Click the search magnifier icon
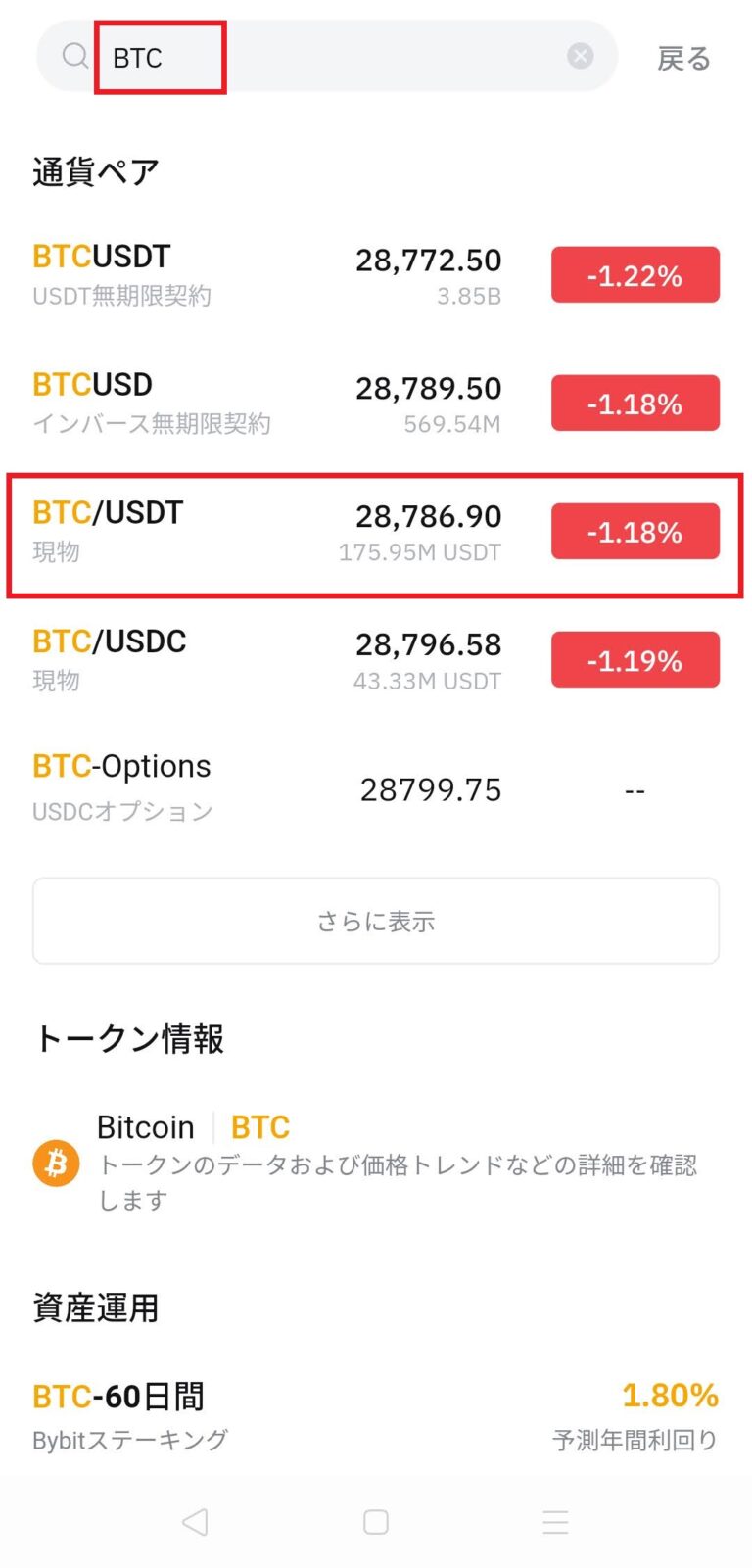 click(75, 56)
